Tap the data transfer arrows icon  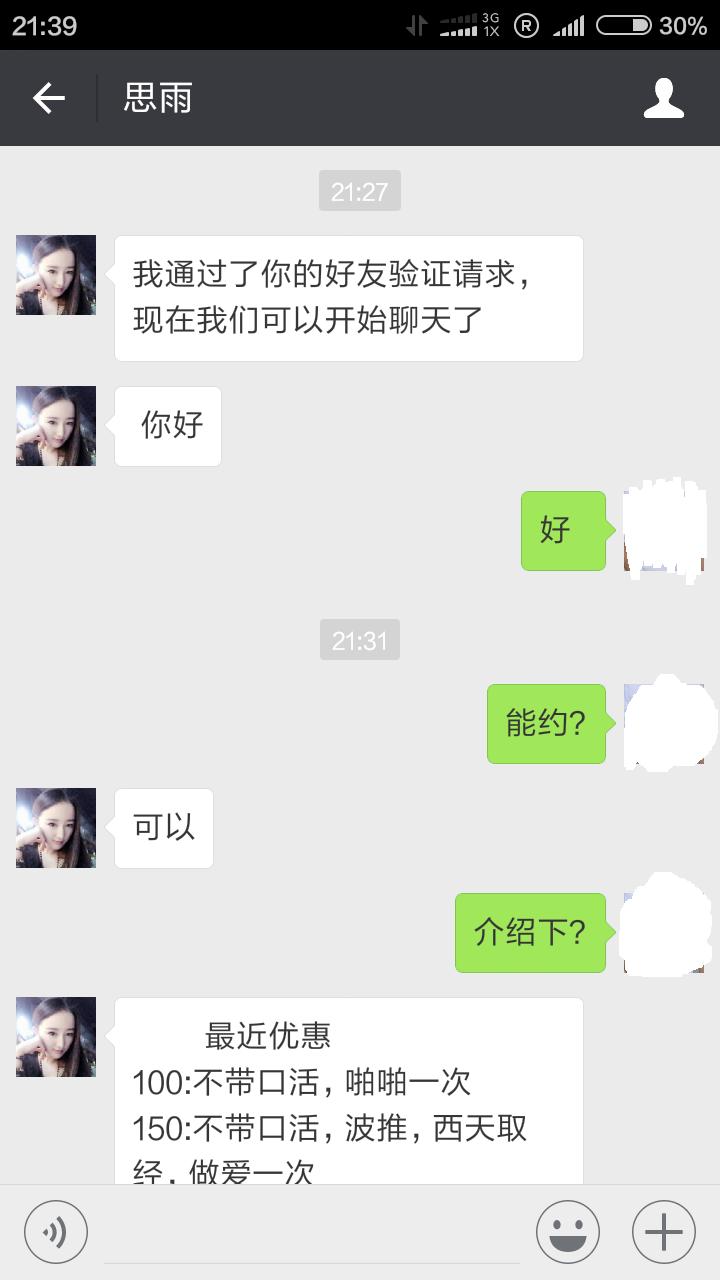418,25
